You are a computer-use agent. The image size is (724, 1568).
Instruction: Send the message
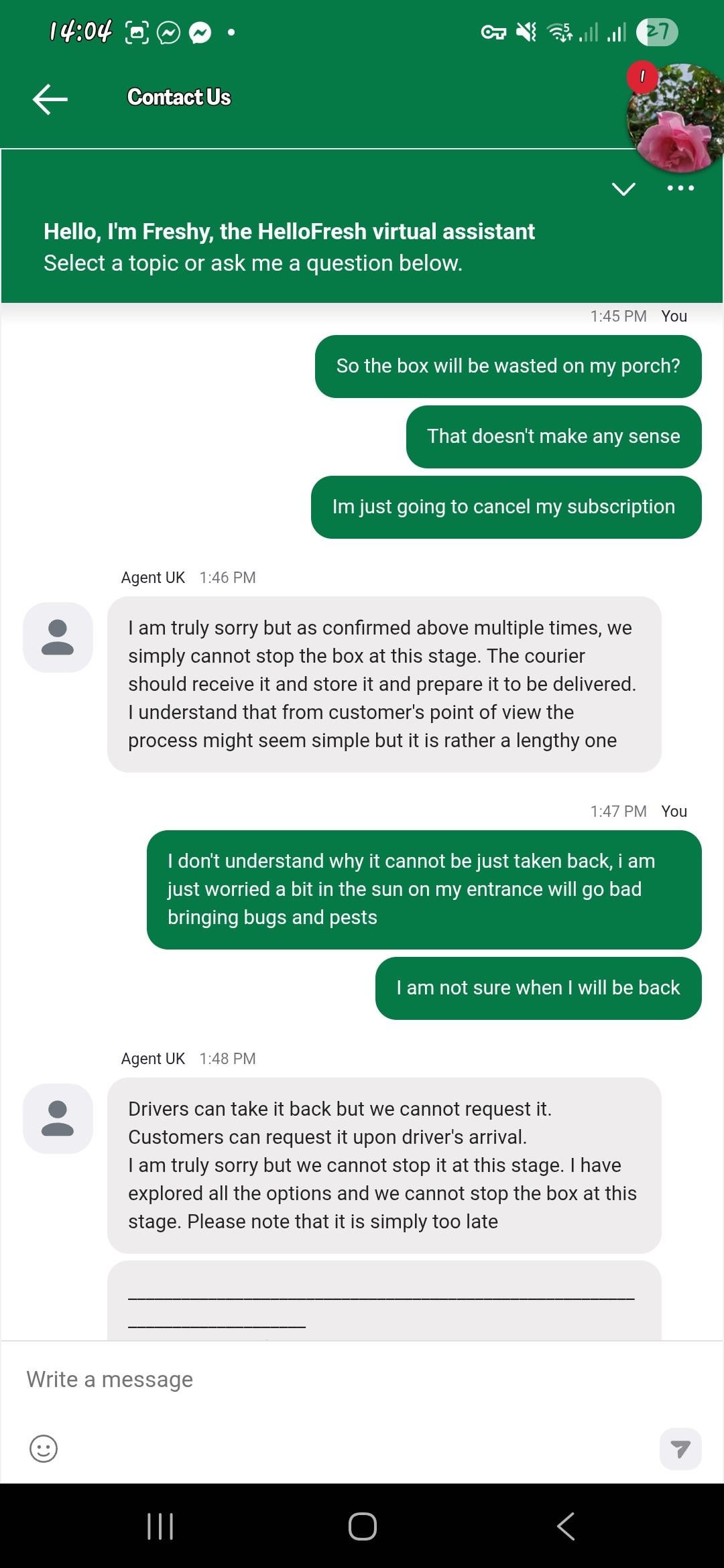pyautogui.click(x=680, y=1449)
